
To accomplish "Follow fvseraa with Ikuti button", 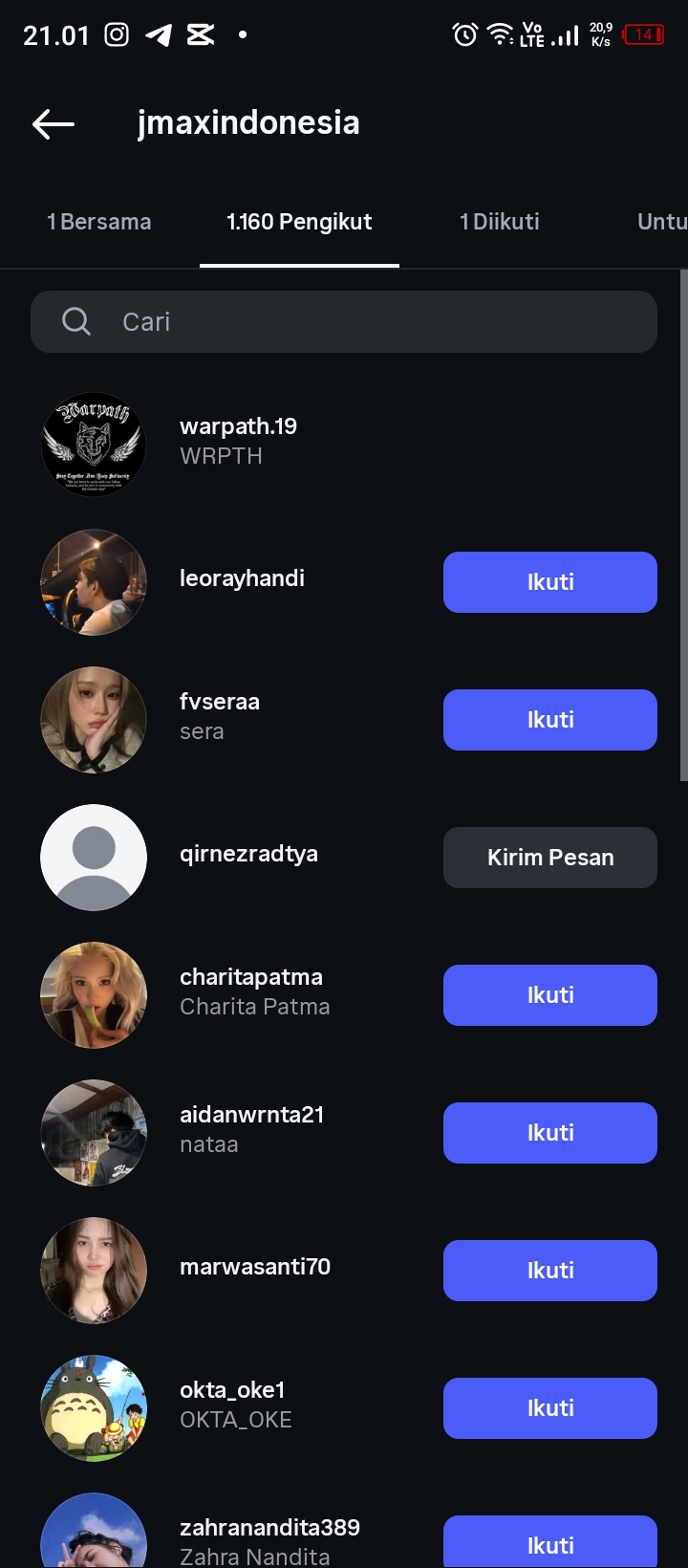I will (549, 720).
